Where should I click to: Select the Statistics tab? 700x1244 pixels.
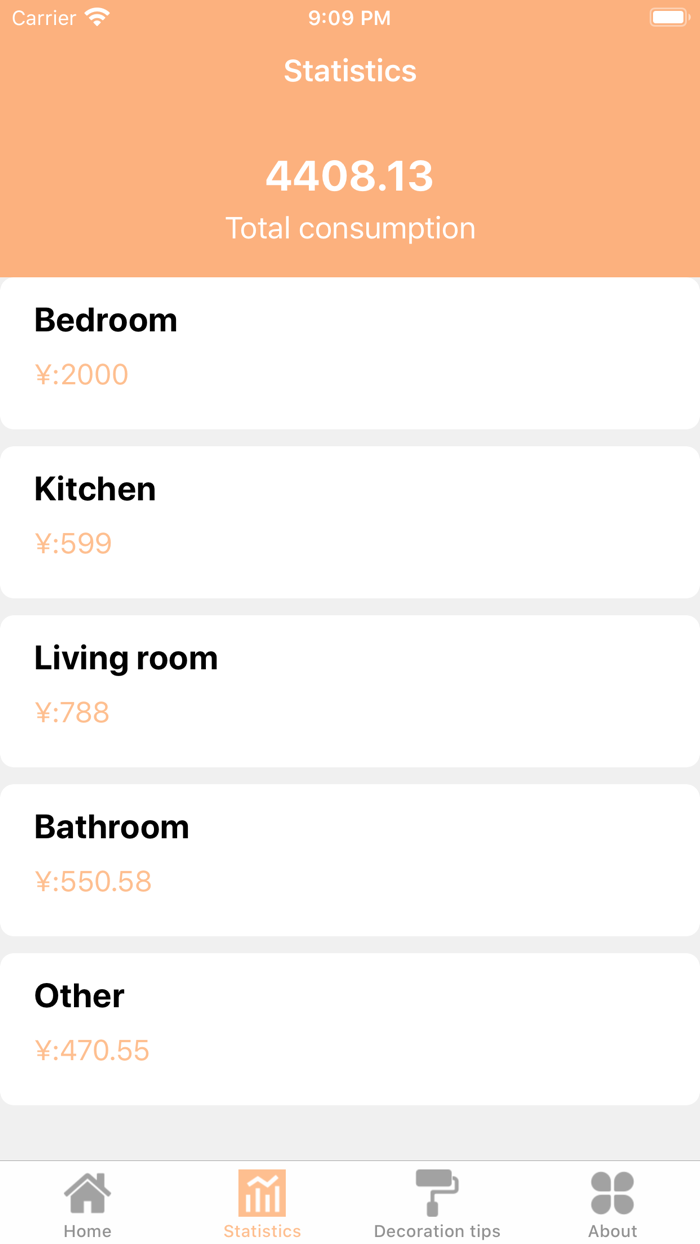pos(262,1204)
